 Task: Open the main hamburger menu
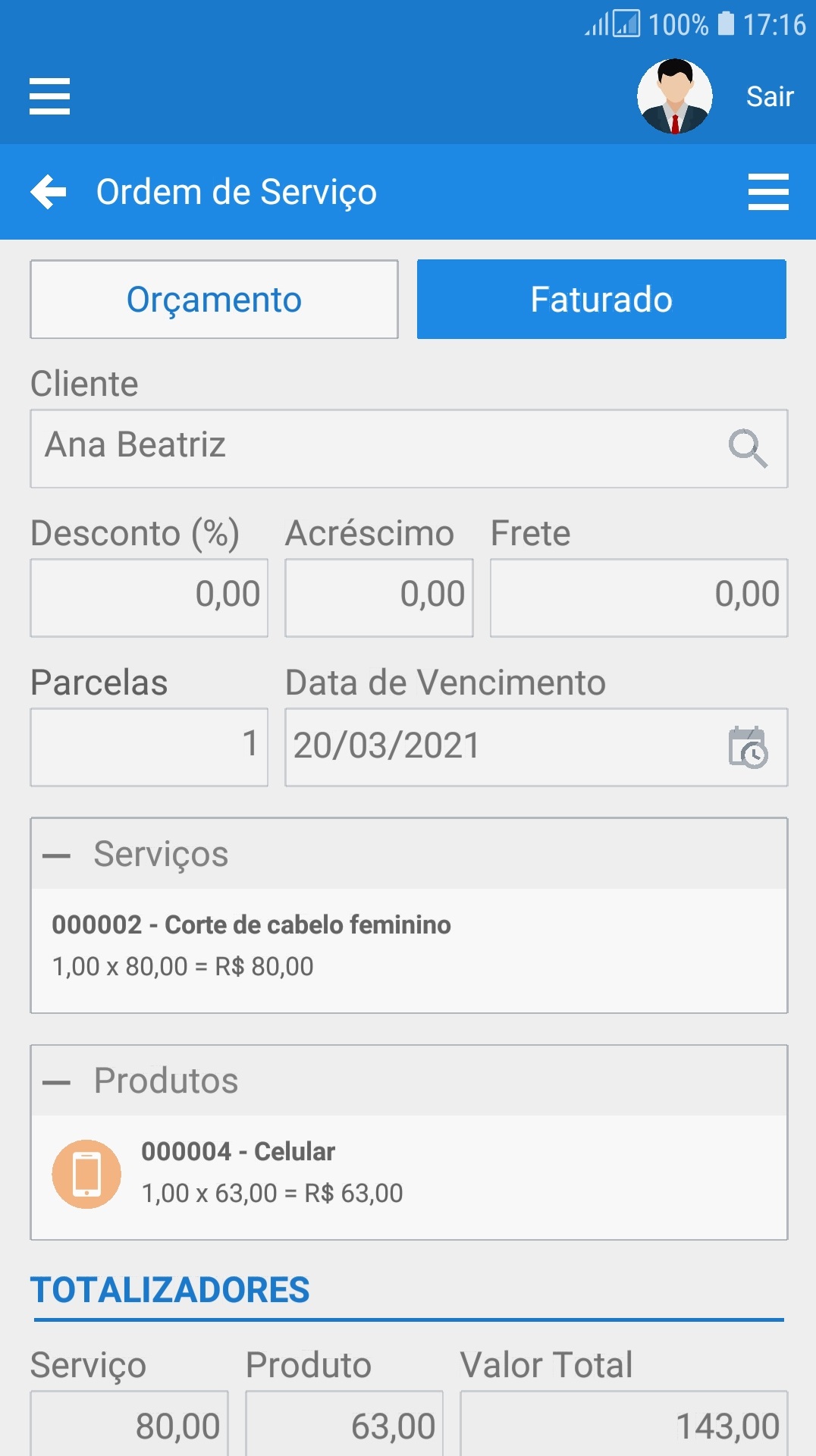click(x=49, y=96)
